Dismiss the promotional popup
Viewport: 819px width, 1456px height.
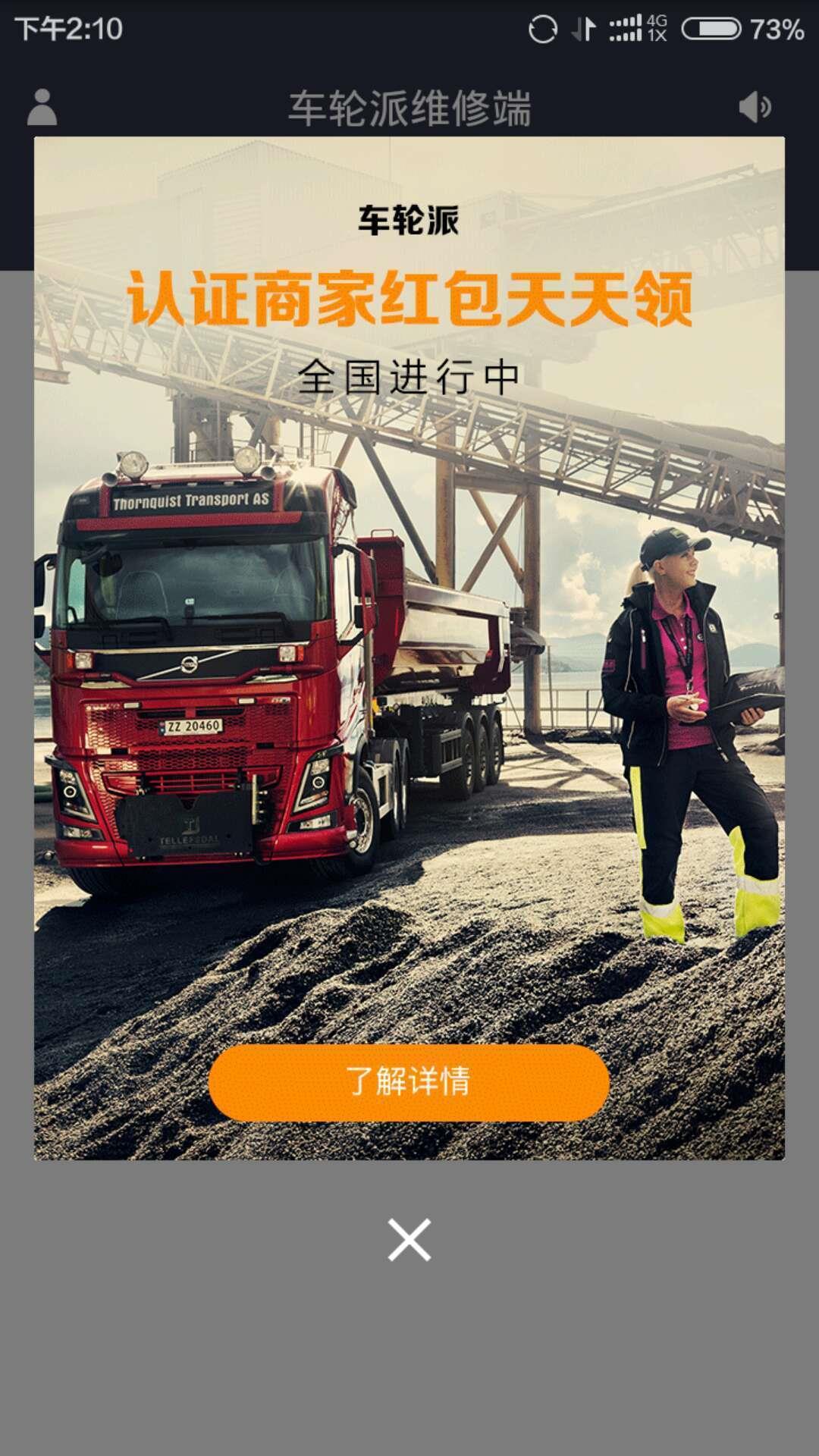(409, 1240)
